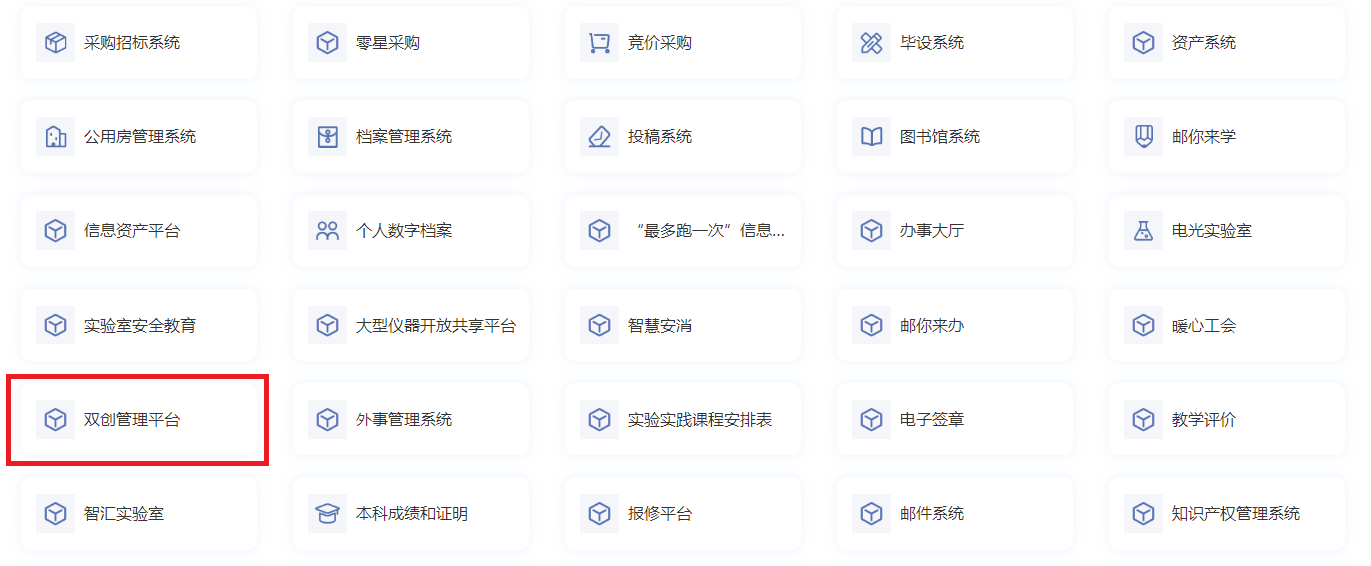Open 外事管理系统
The image size is (1371, 566).
[x=410, y=420]
